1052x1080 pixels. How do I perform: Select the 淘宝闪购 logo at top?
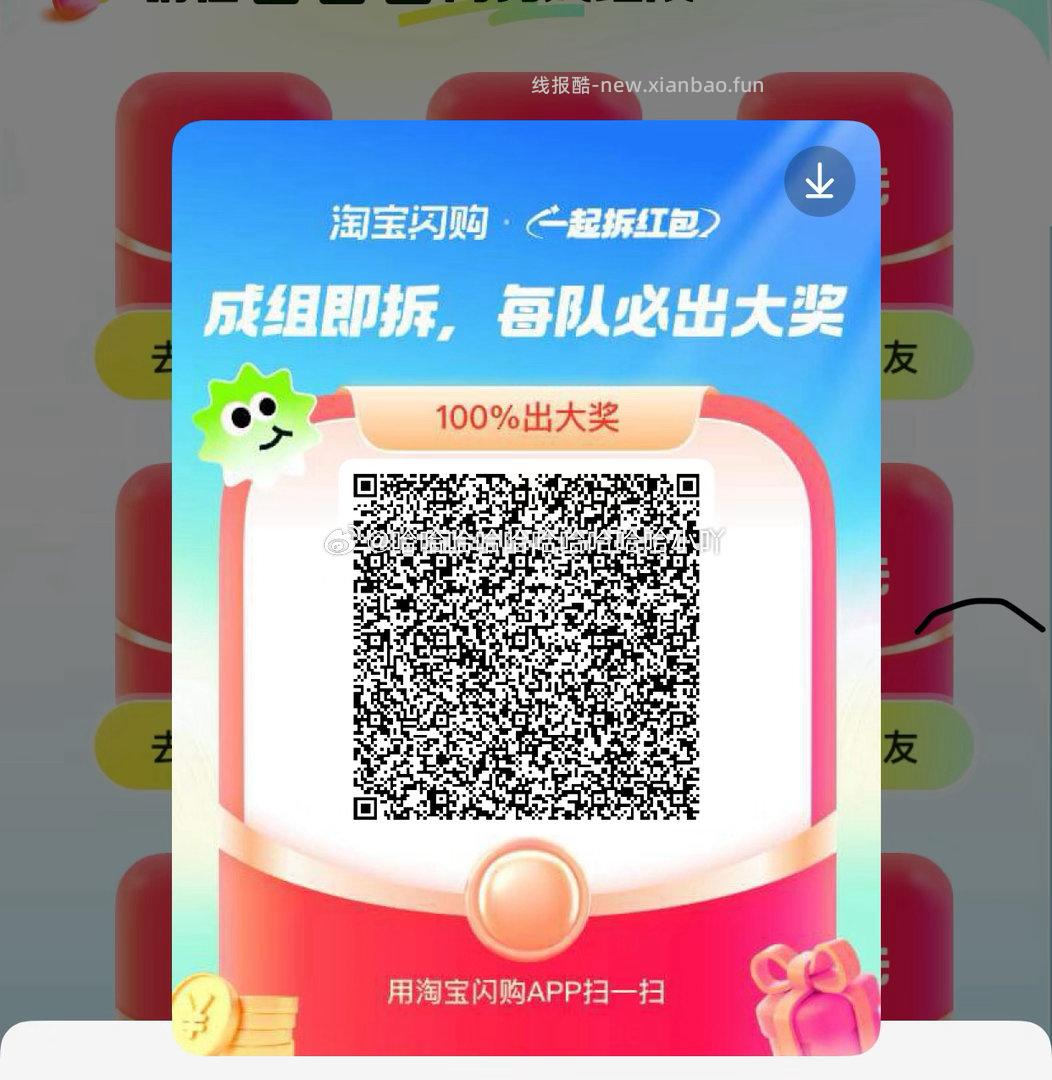410,223
